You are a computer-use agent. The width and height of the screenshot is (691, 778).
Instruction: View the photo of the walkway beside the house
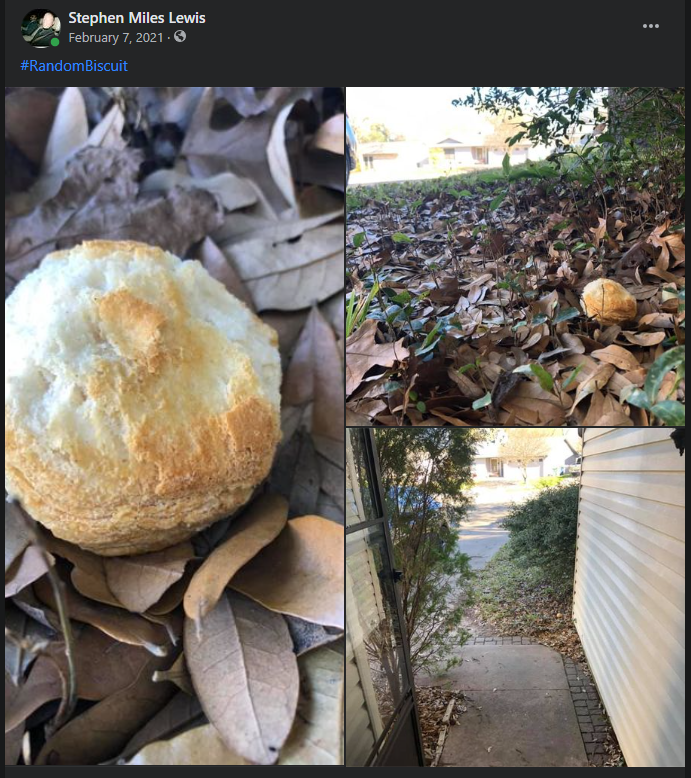pos(515,597)
